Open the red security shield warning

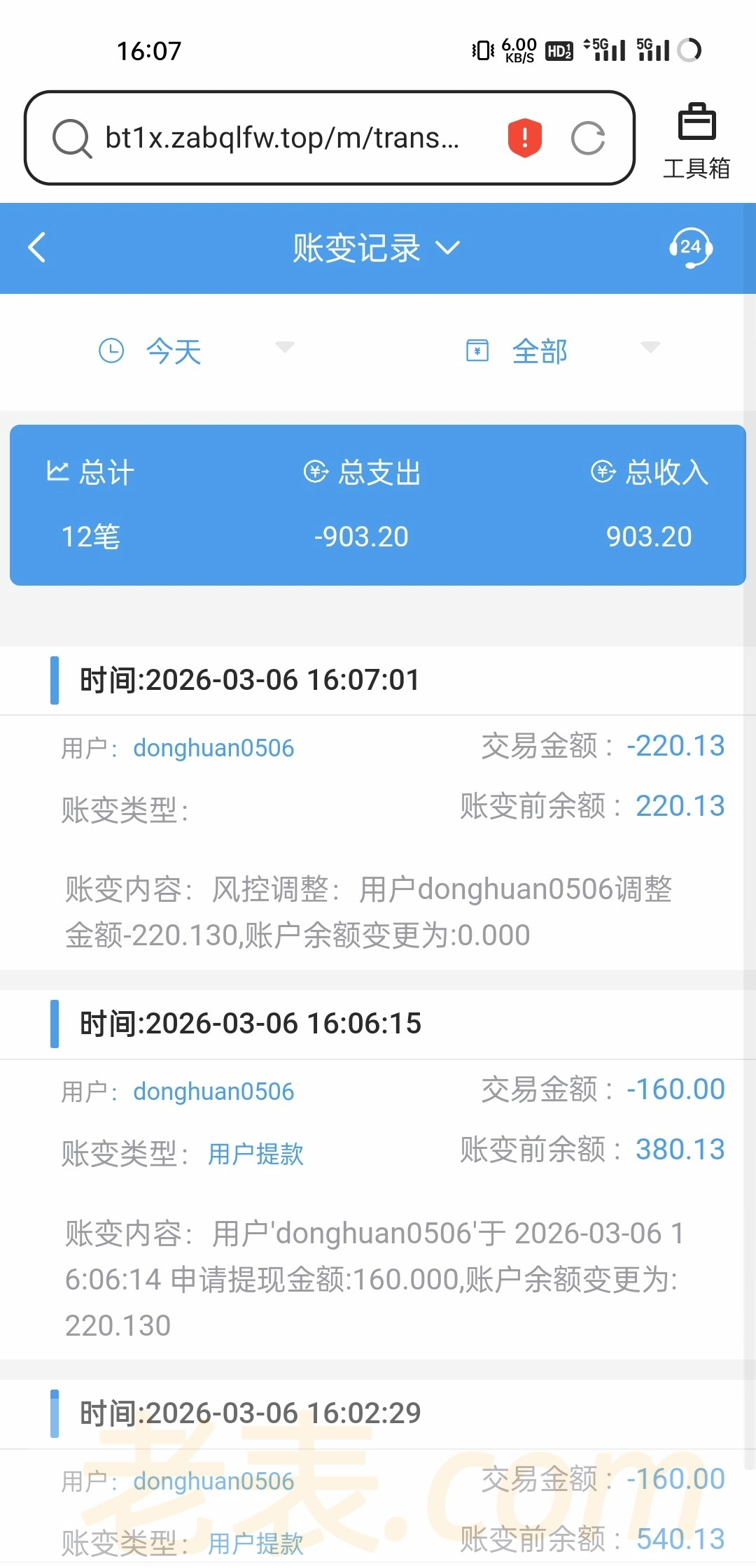[525, 138]
